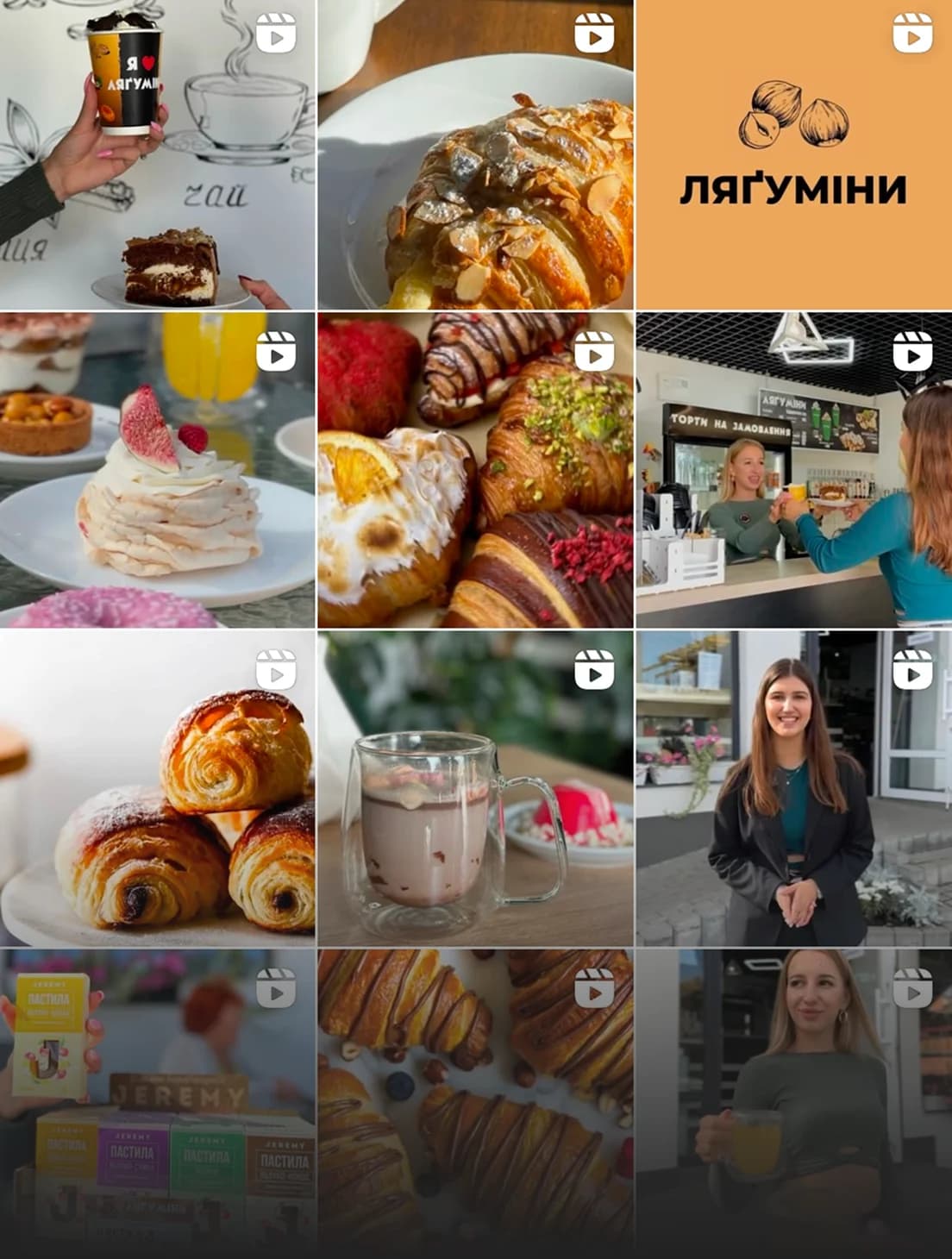Open the Jeremy pastila boxes reel

[x=157, y=1104]
